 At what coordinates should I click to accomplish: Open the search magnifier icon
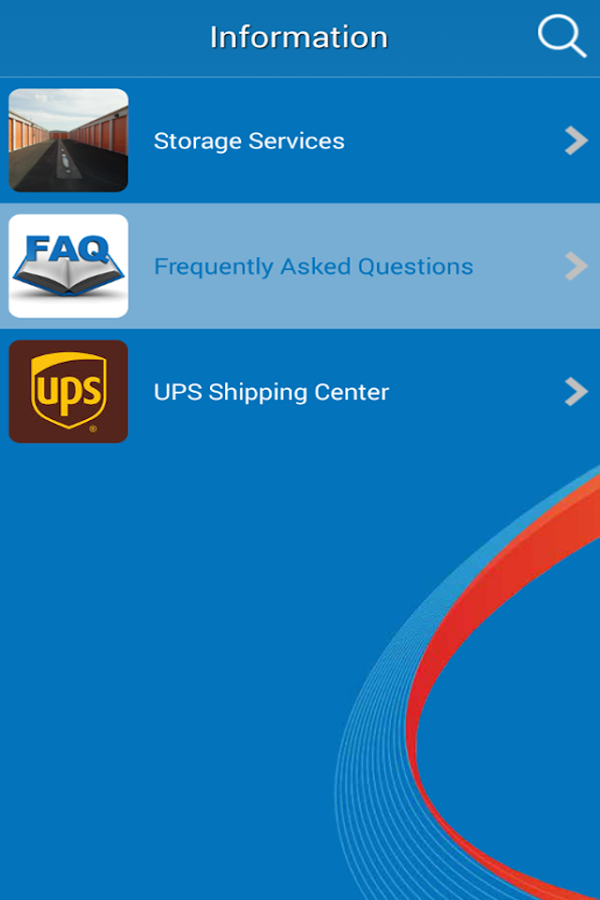pyautogui.click(x=561, y=37)
